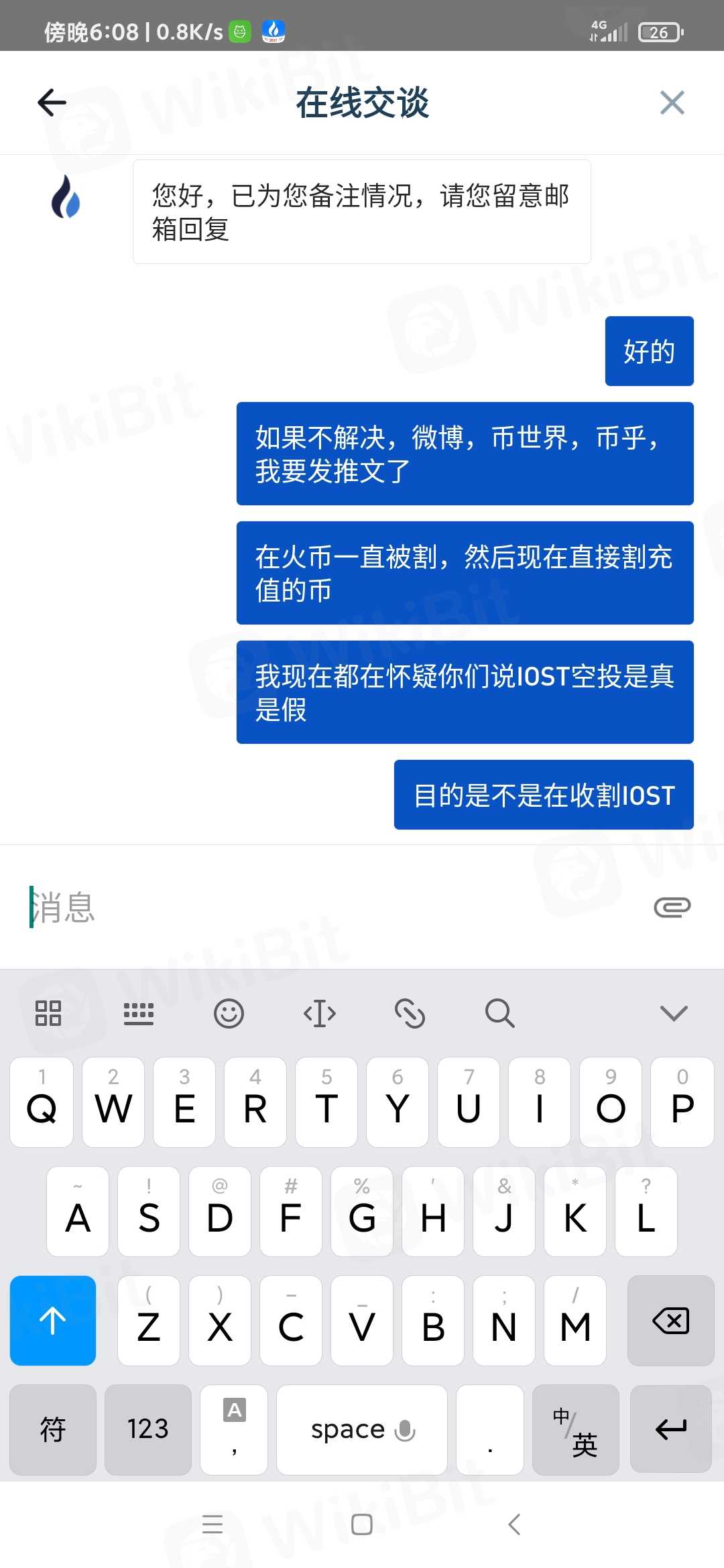
Task: Toggle 中/英 input language
Action: (x=575, y=1429)
